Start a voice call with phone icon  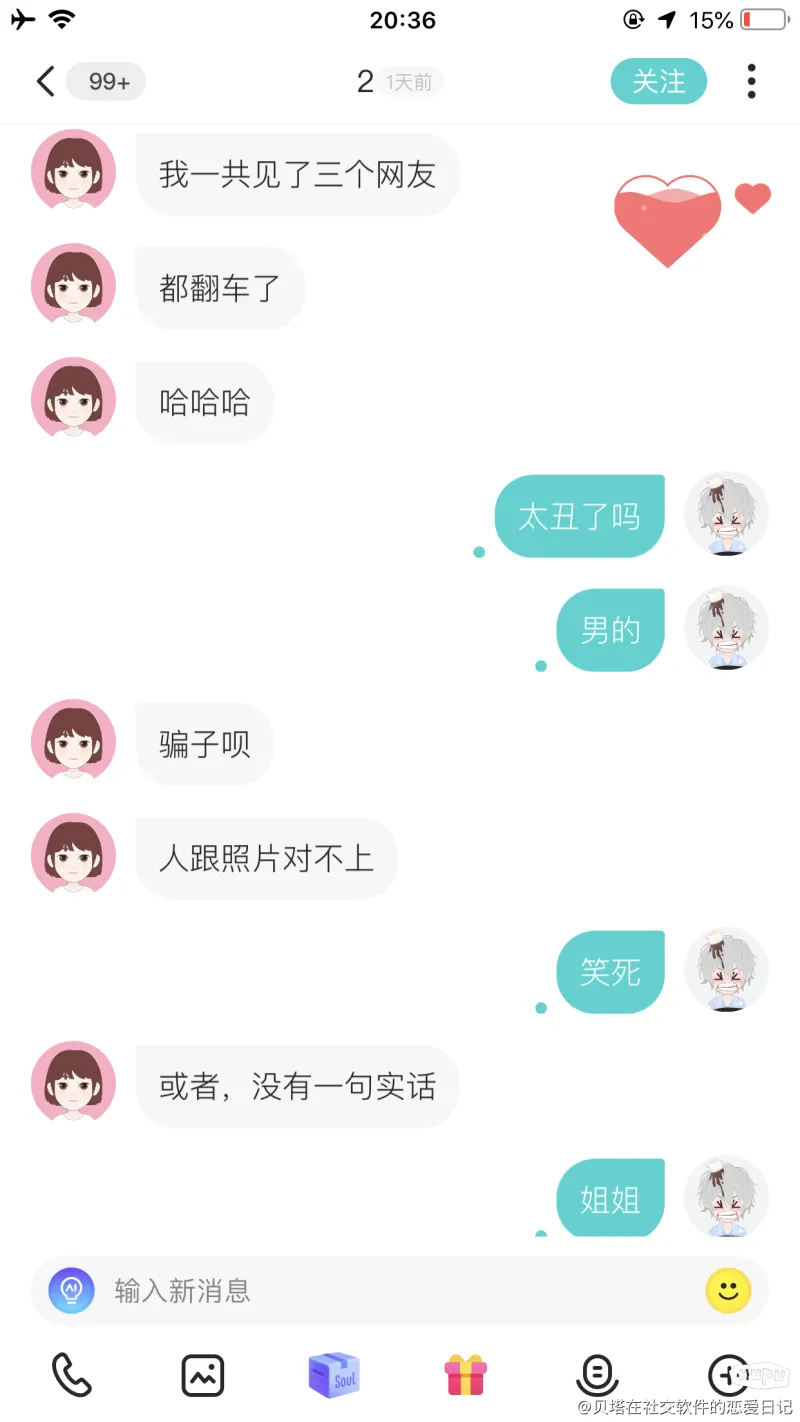(x=72, y=1375)
